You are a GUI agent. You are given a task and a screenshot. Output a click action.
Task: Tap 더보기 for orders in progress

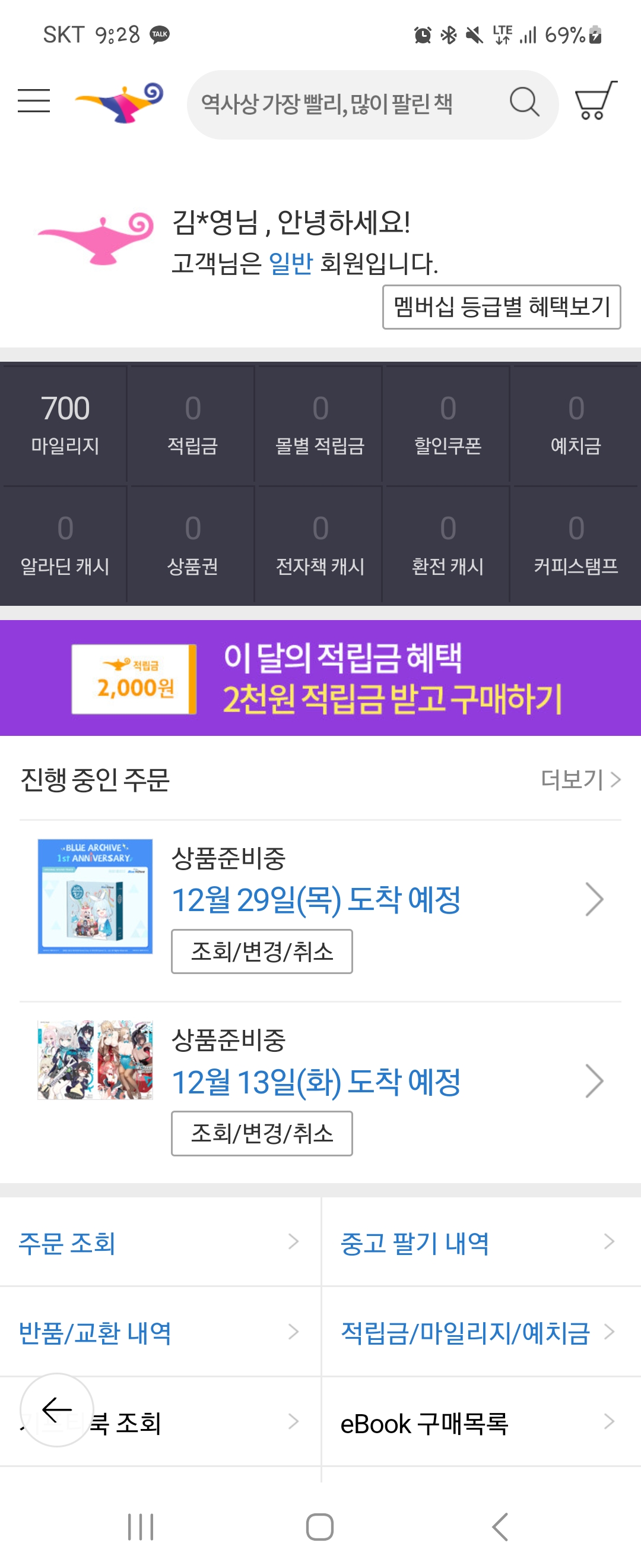point(581,779)
